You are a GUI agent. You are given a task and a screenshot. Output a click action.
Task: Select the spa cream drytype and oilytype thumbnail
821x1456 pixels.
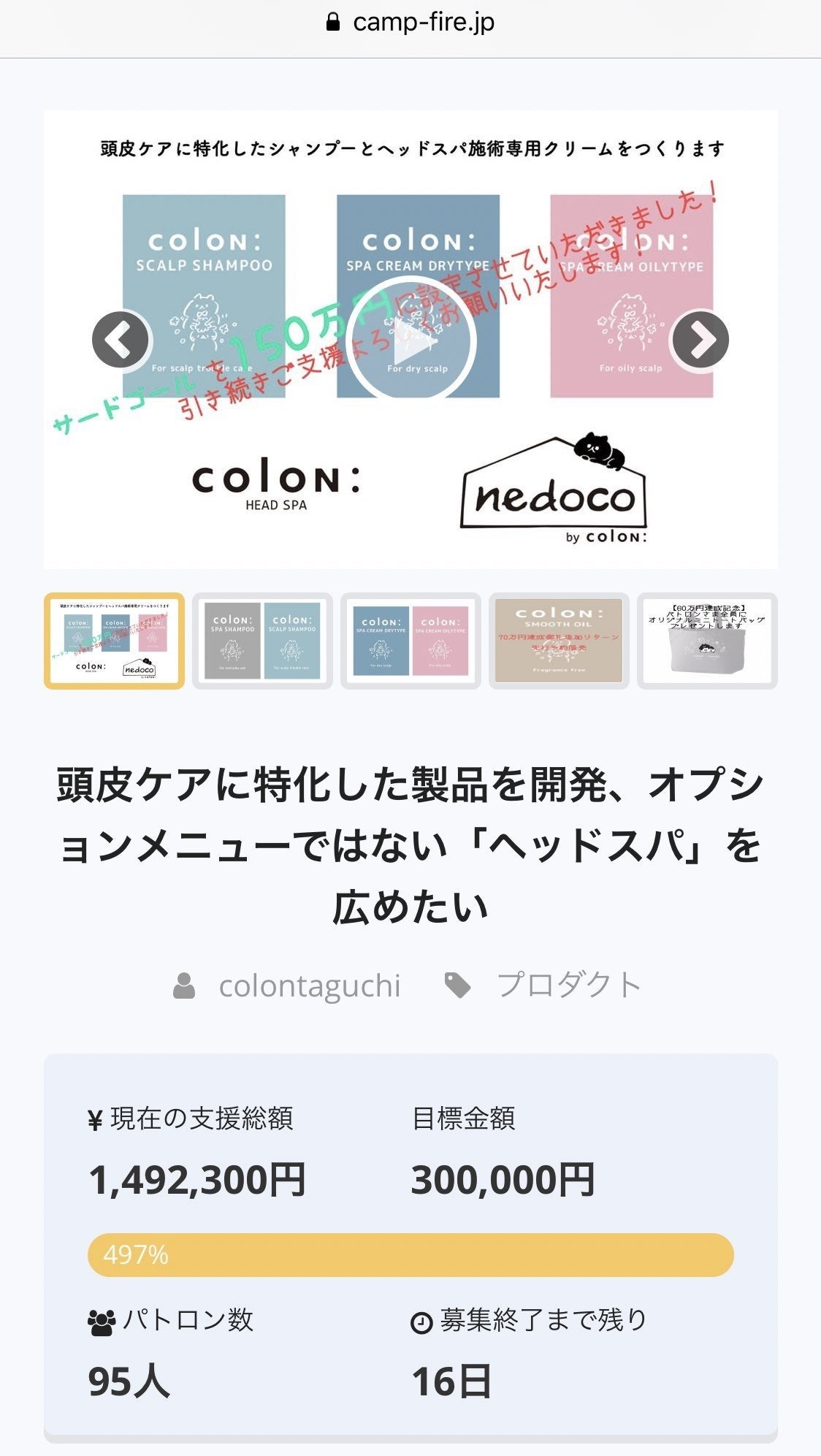tap(410, 641)
